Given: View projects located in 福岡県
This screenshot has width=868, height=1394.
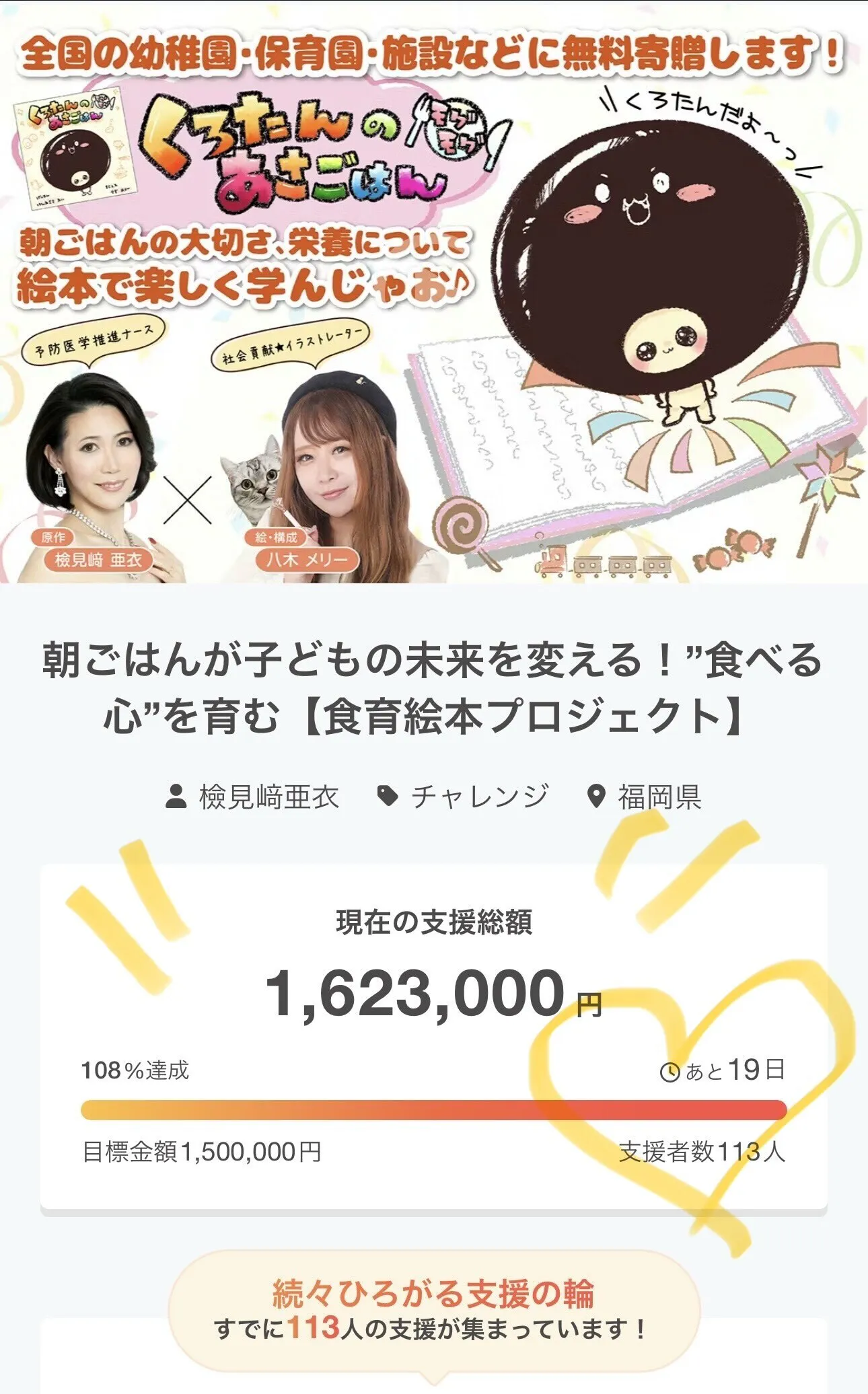Looking at the screenshot, I should point(658,797).
